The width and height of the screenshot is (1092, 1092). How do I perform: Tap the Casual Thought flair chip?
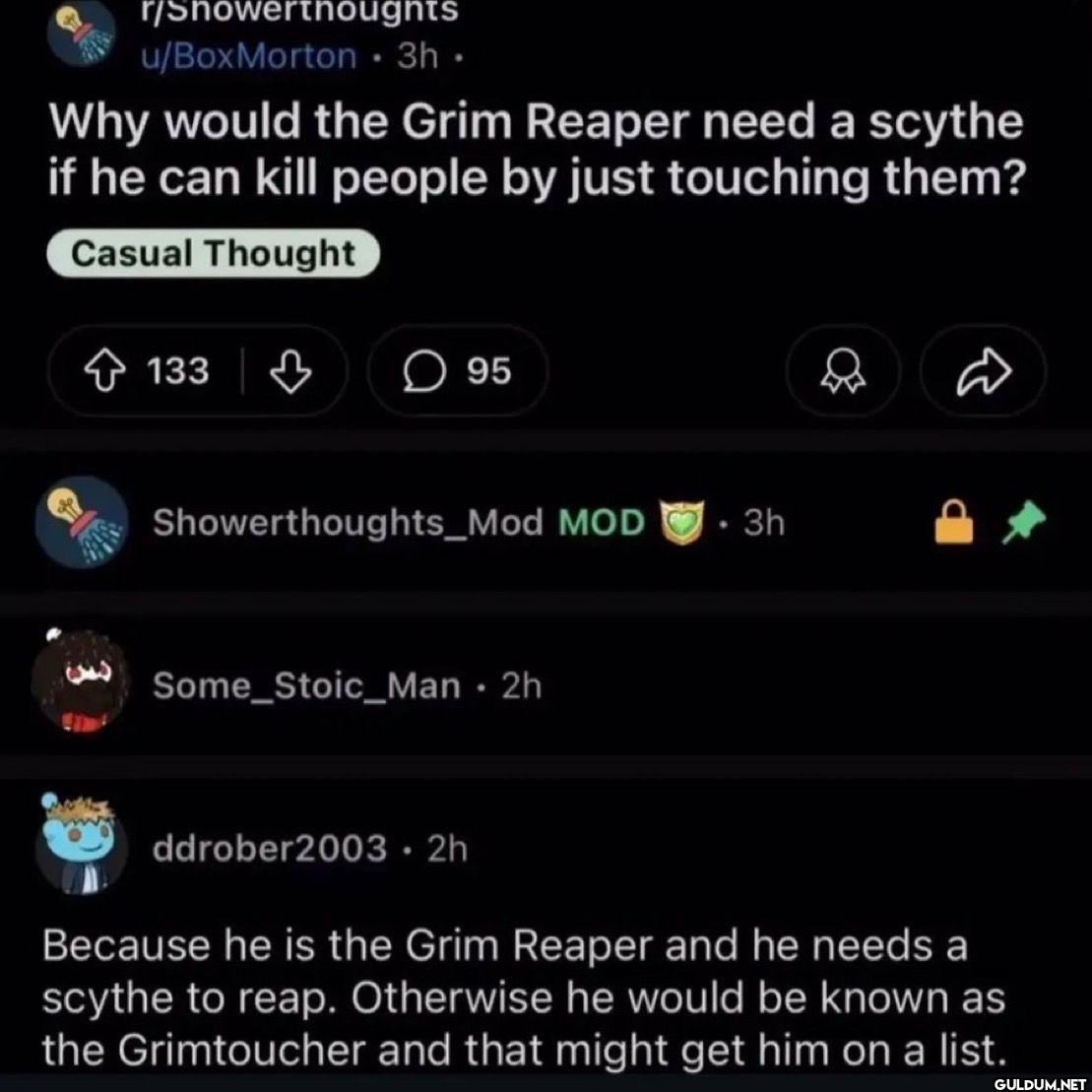tap(213, 254)
